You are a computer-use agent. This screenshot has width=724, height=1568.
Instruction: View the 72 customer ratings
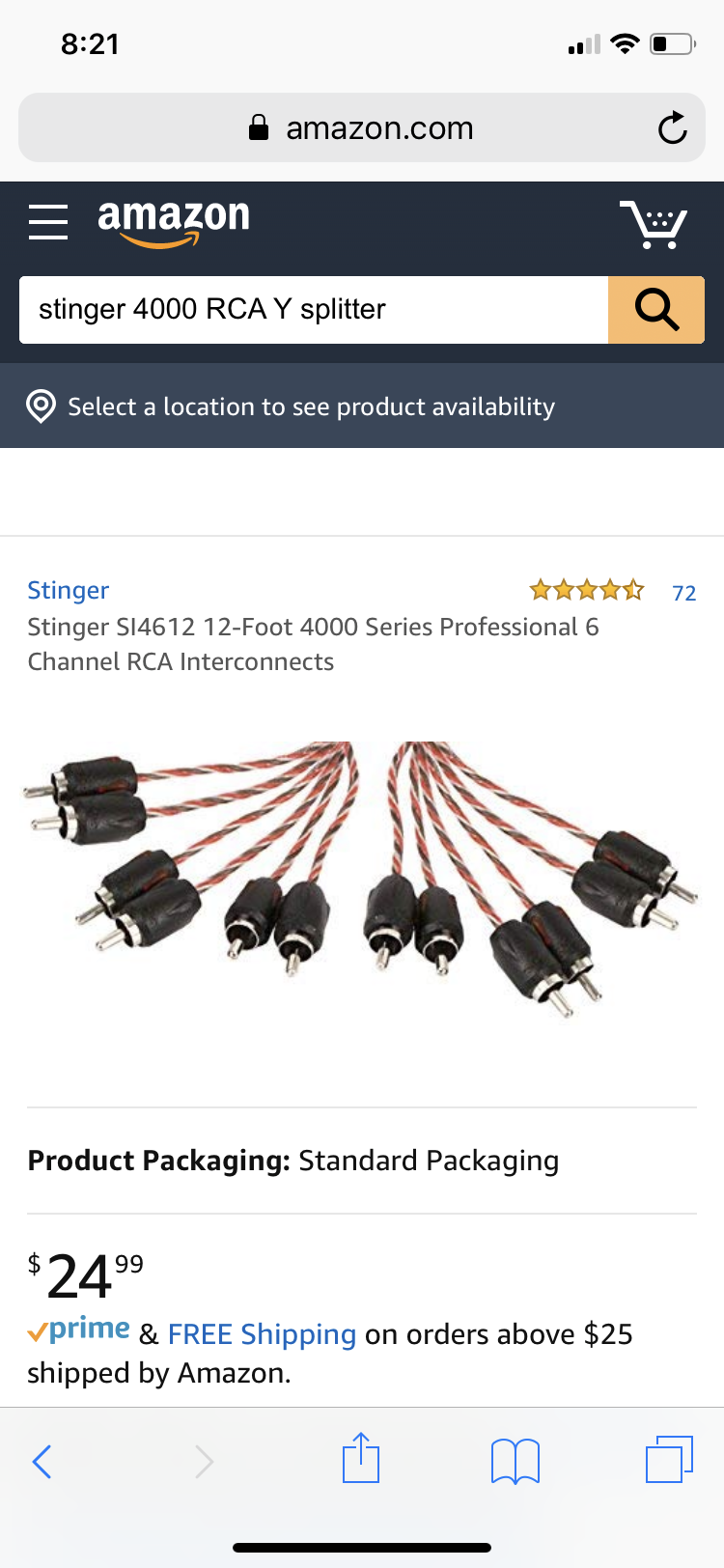click(x=683, y=593)
